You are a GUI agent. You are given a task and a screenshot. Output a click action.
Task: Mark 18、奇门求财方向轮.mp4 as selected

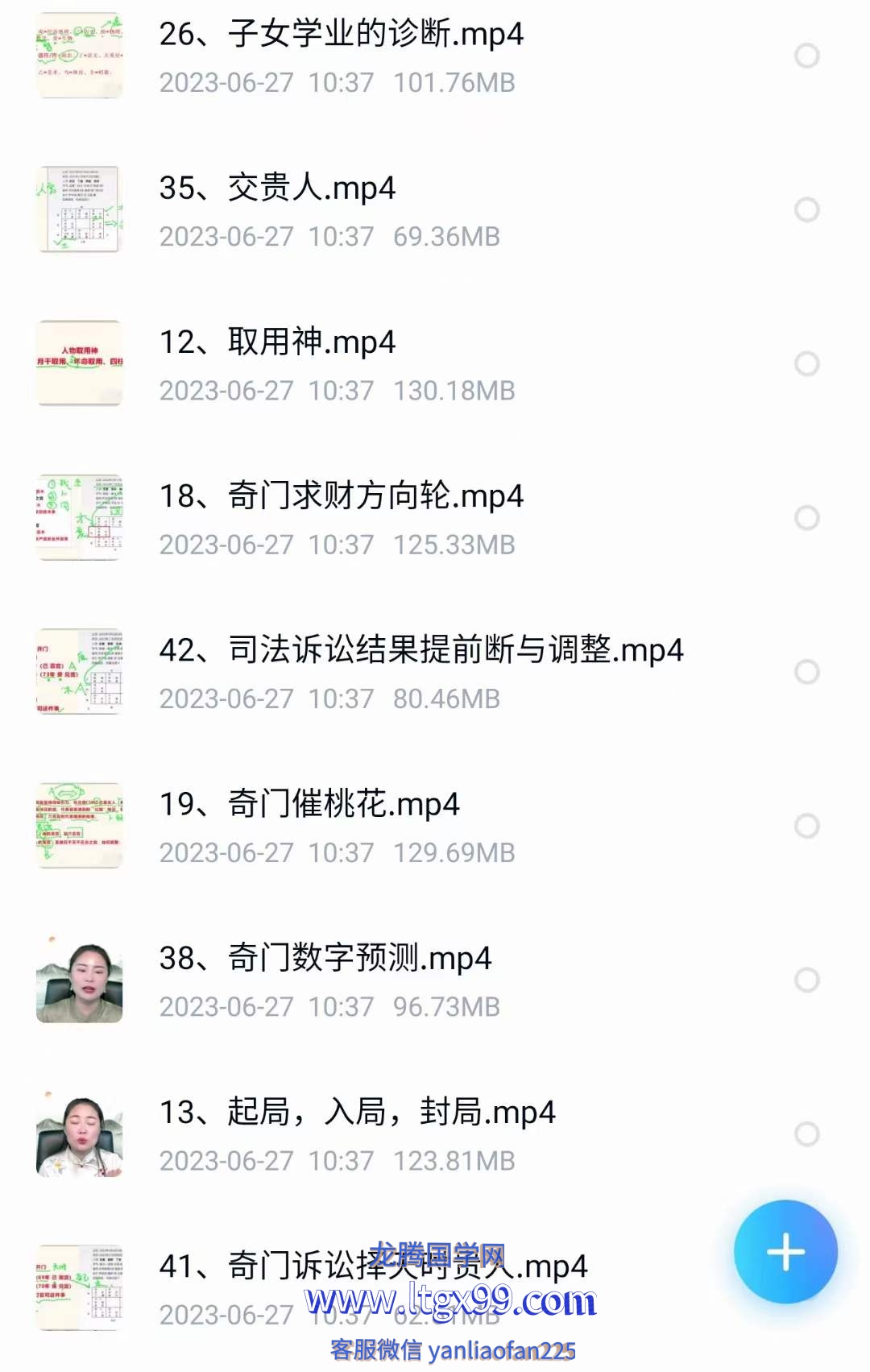pos(806,517)
